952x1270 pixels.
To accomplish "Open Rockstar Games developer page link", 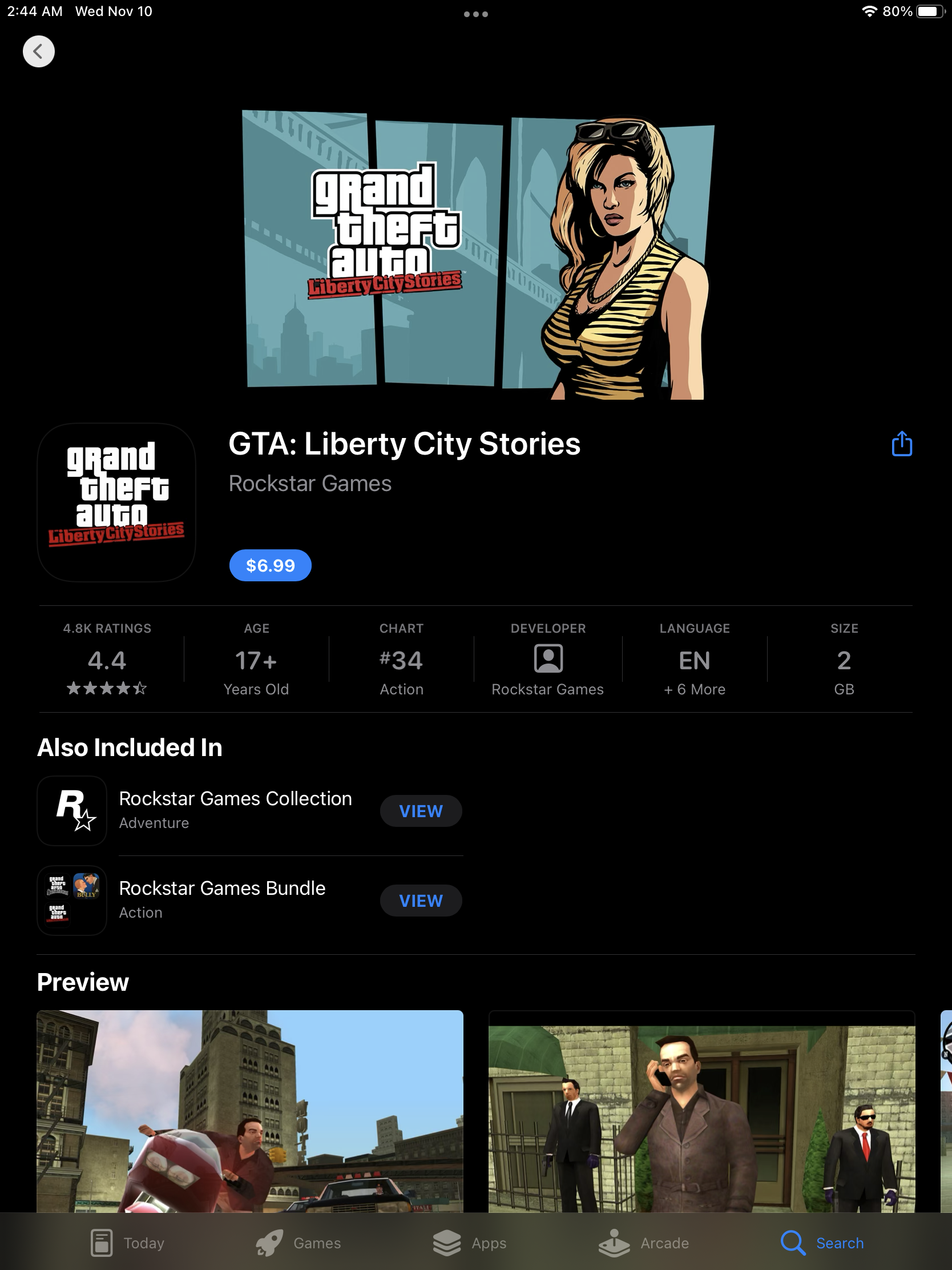I will click(x=310, y=484).
